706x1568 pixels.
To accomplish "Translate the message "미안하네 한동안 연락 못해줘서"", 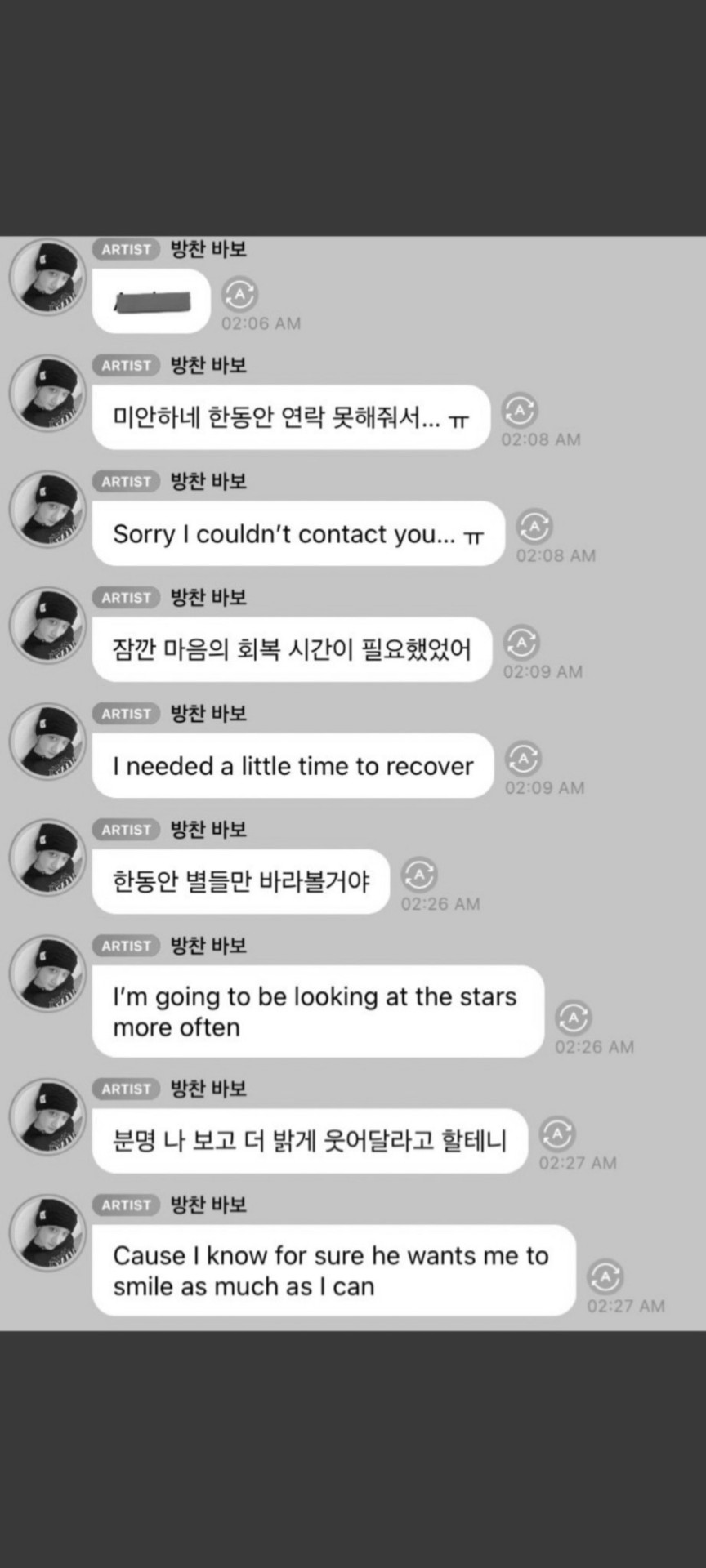I will (520, 410).
